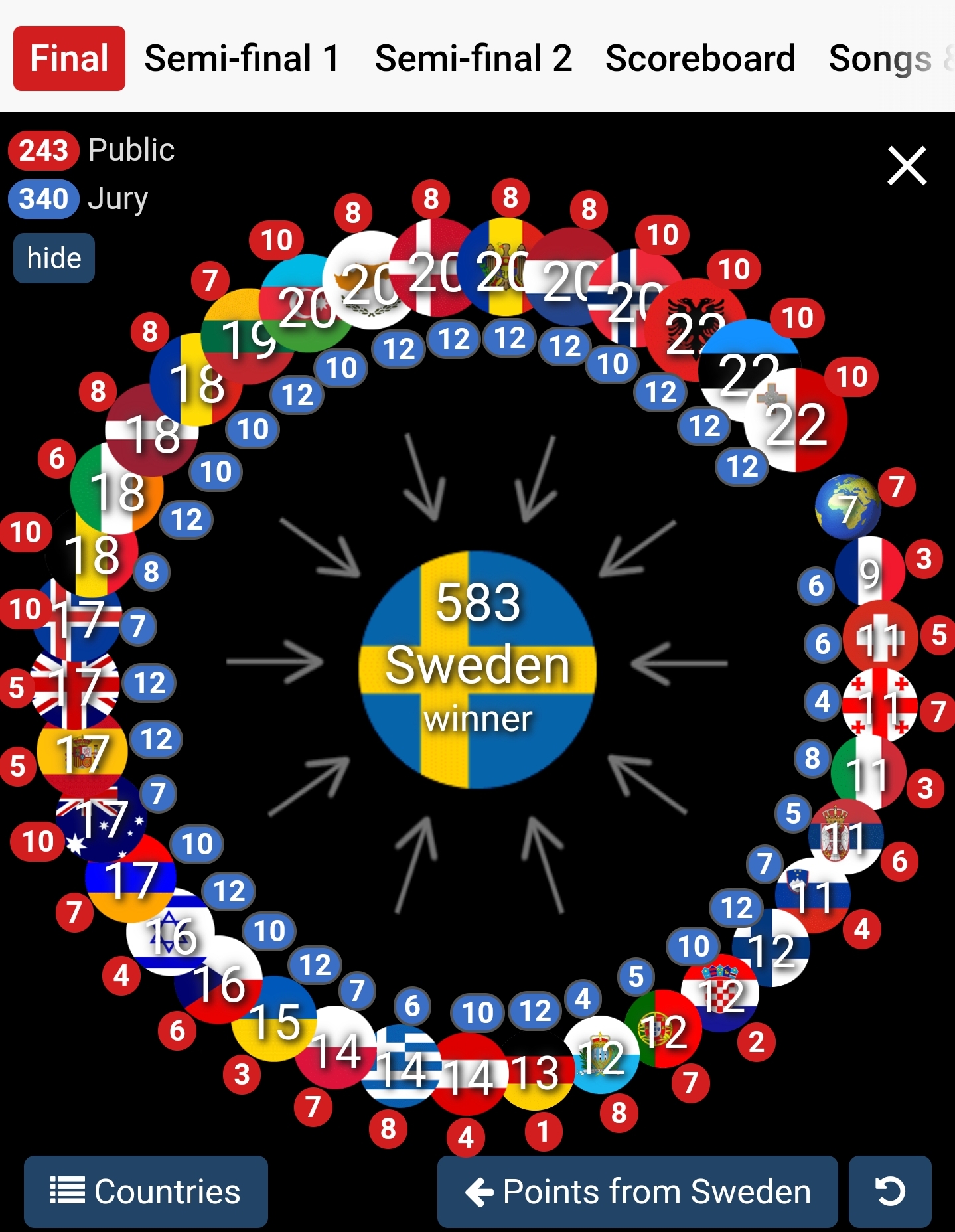Select Australia flag with 17 points
The image size is (955, 1232).
(x=100, y=820)
